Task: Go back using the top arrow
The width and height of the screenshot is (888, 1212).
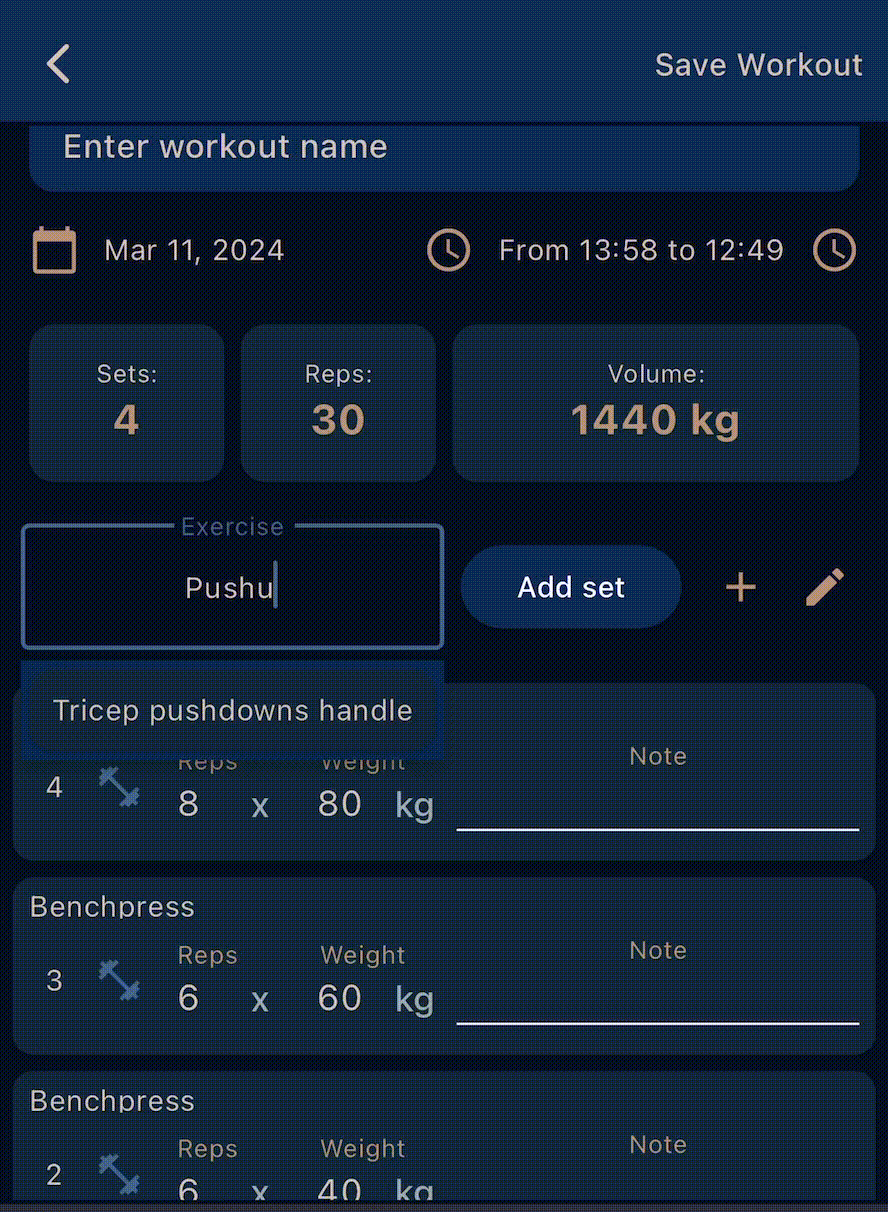Action: pyautogui.click(x=59, y=64)
